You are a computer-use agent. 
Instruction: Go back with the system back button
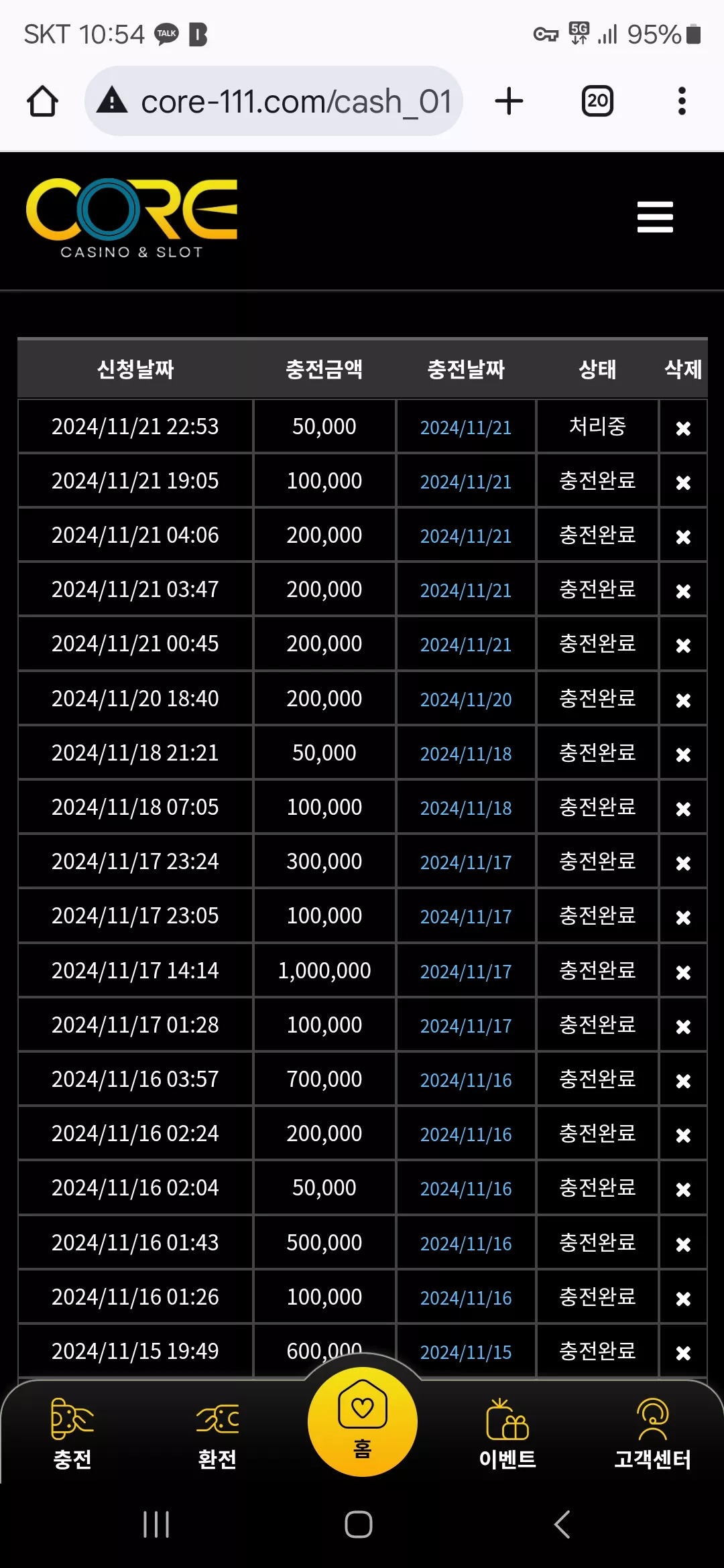point(562,1524)
